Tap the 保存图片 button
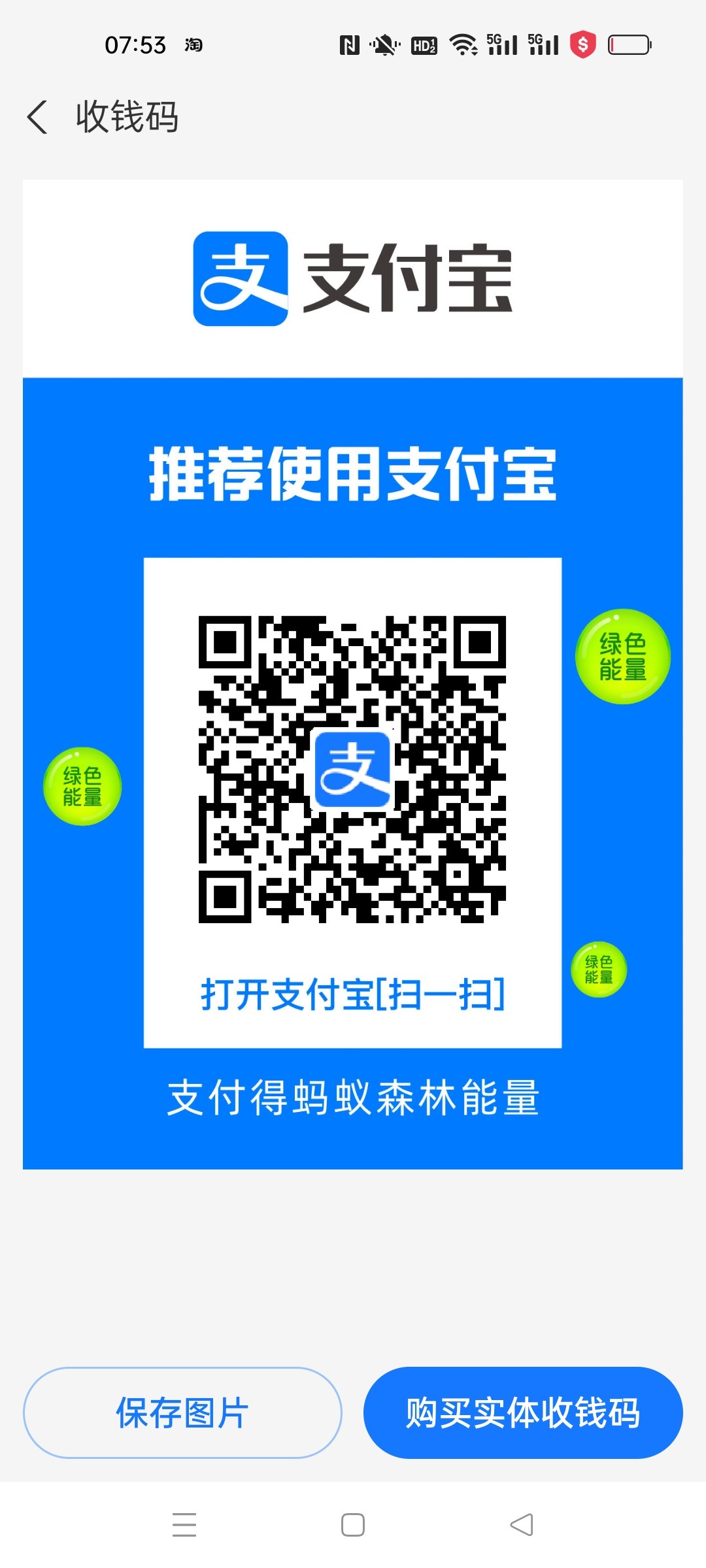Screen dimensions: 706x1568 click(182, 1413)
